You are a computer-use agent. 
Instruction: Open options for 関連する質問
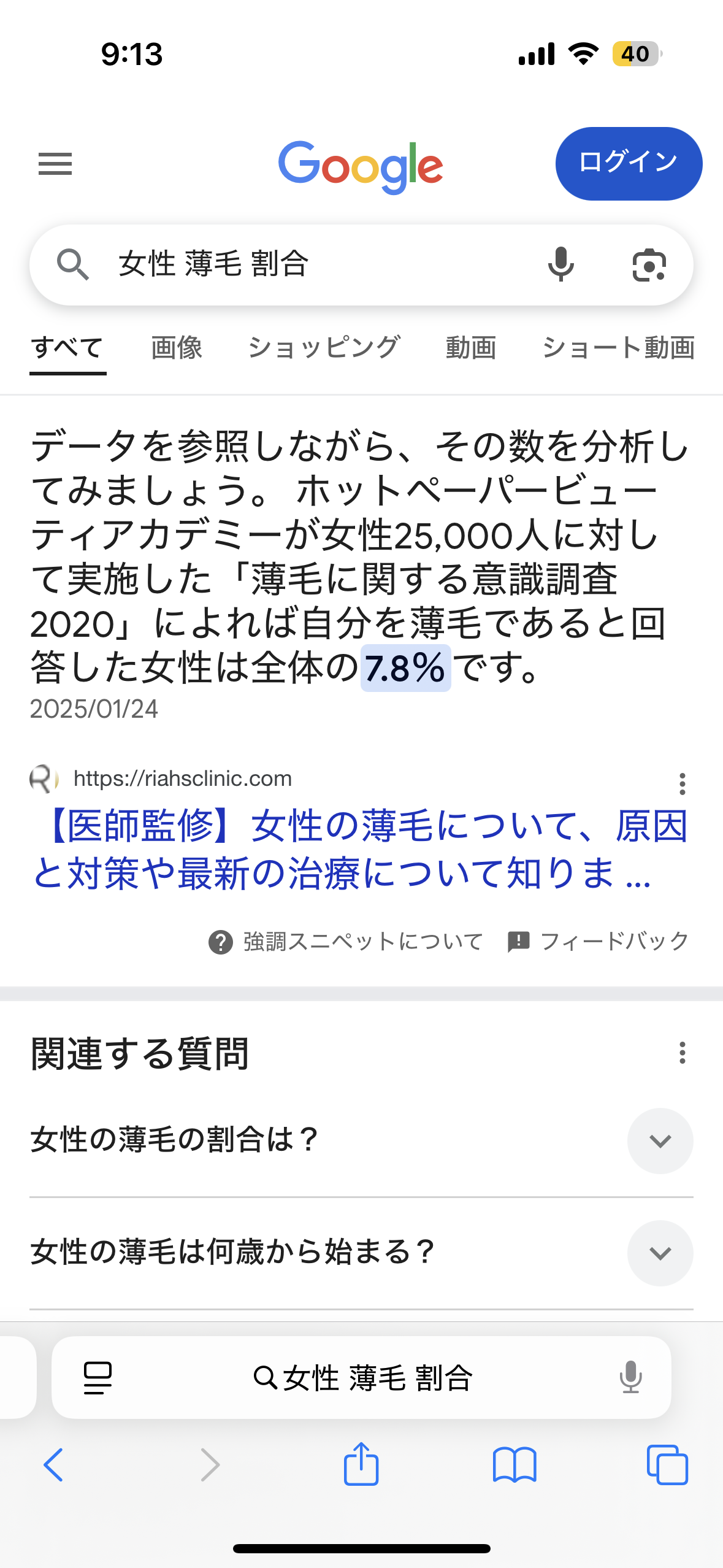point(682,1053)
